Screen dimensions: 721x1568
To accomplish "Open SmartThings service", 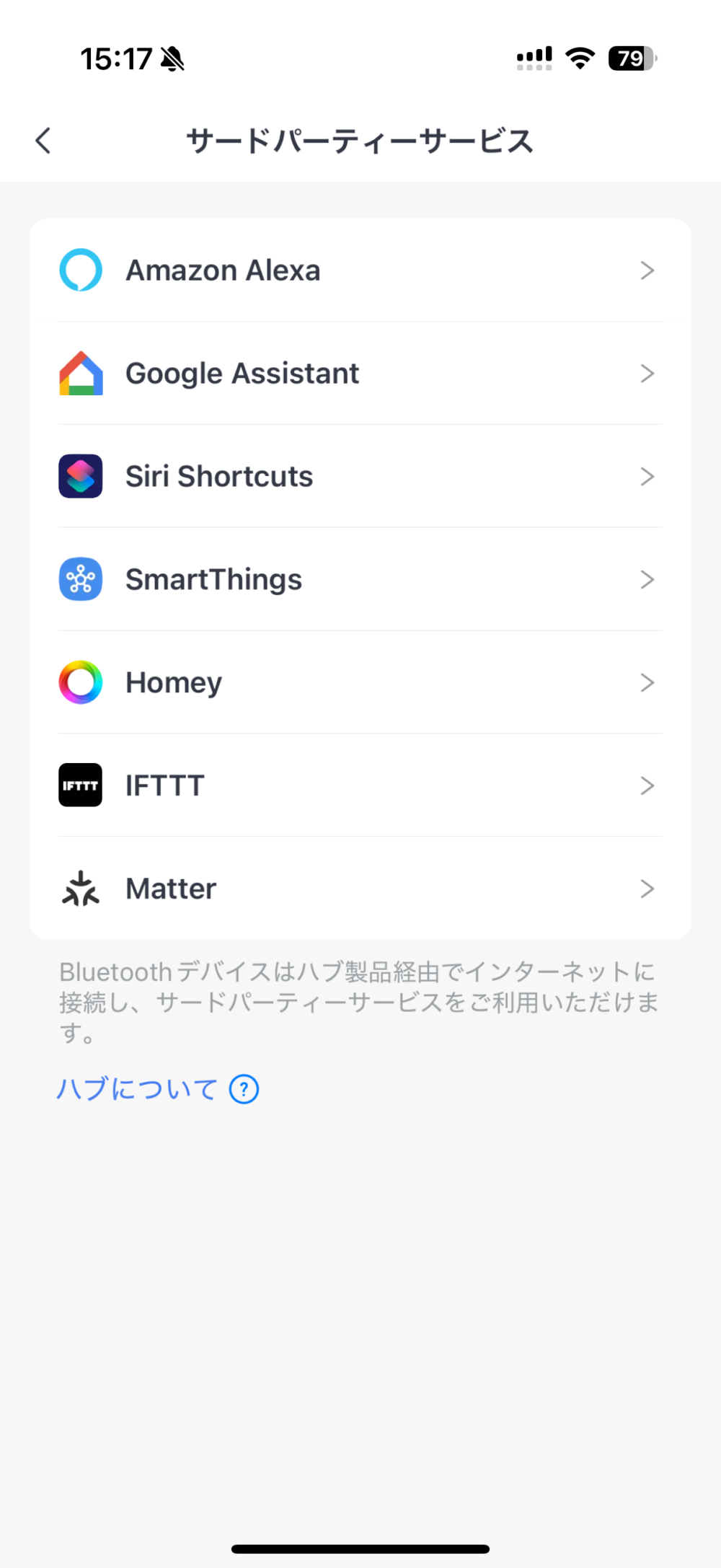I will pyautogui.click(x=360, y=580).
